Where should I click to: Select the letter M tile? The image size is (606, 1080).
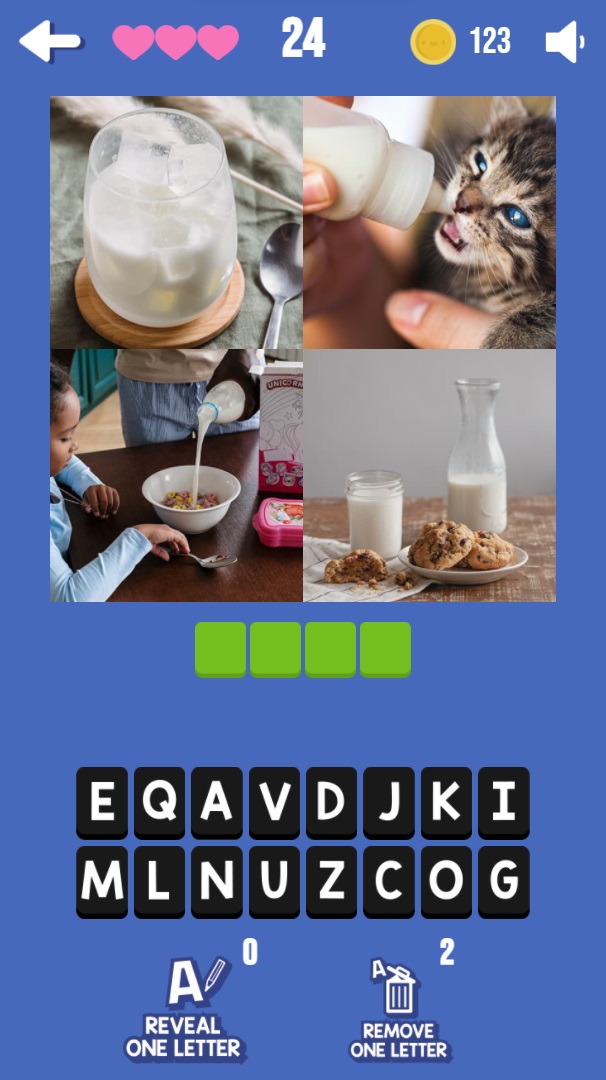click(102, 881)
